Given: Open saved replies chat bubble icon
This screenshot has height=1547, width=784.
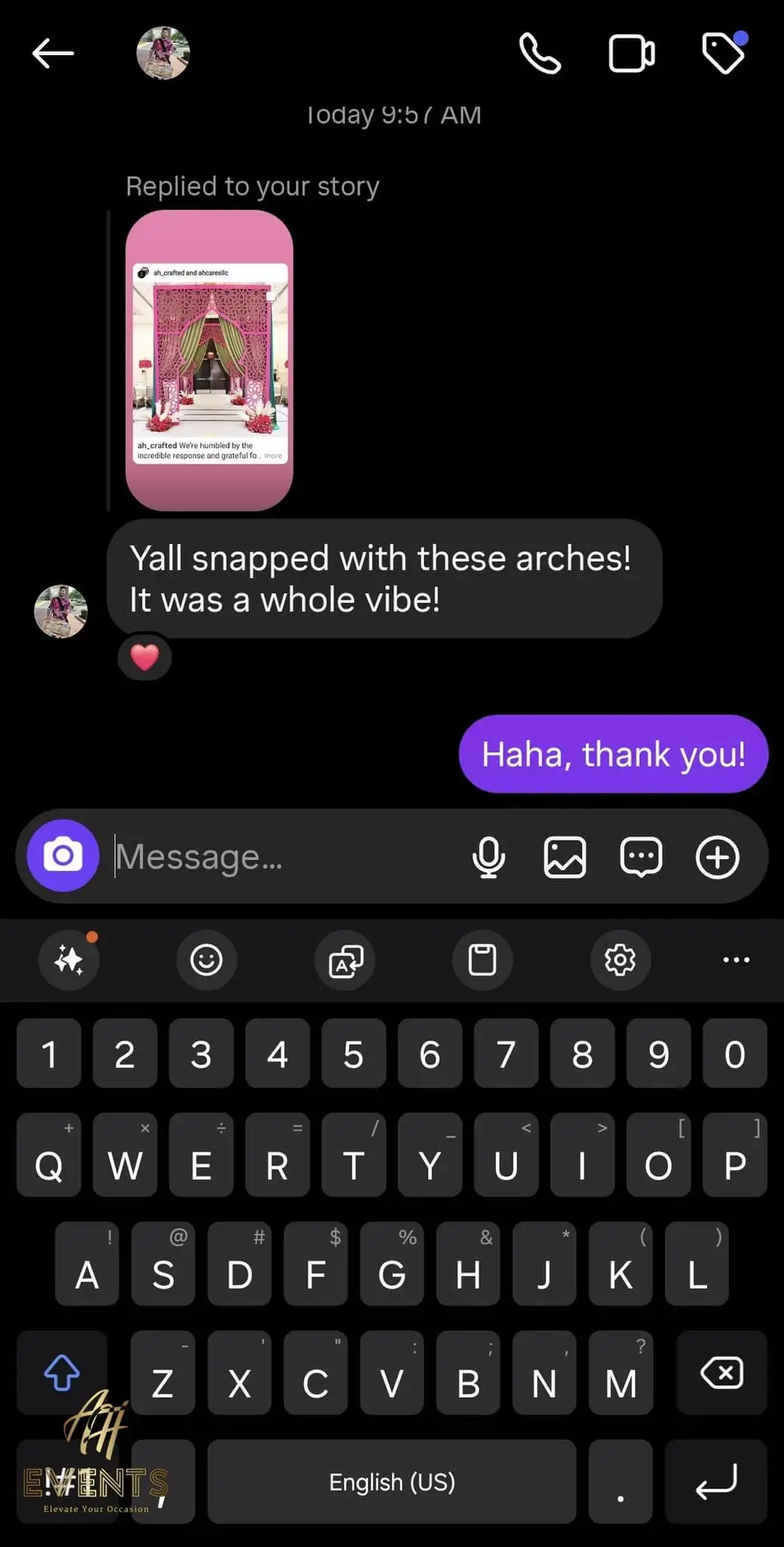Looking at the screenshot, I should (641, 857).
